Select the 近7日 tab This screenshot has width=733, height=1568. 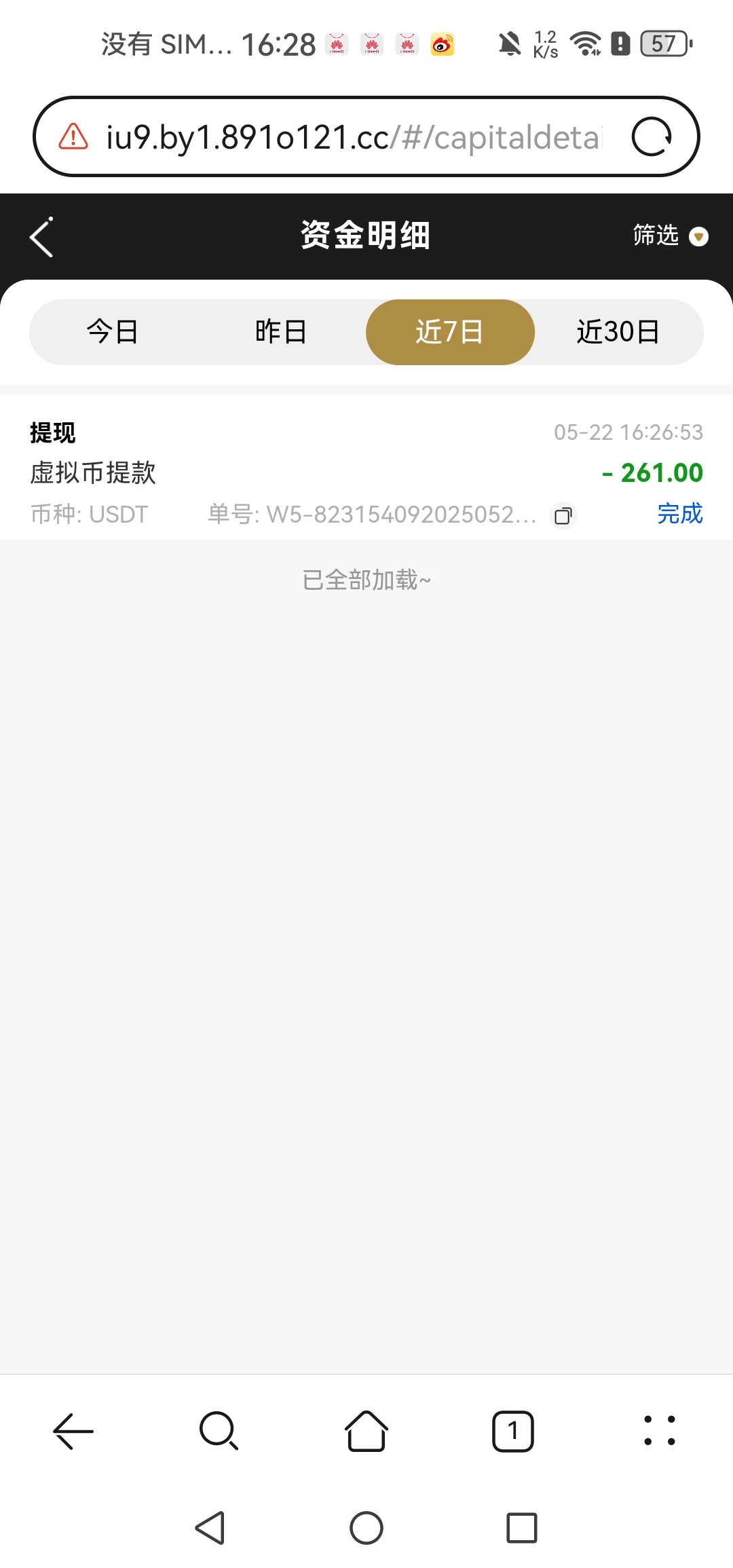coord(450,332)
